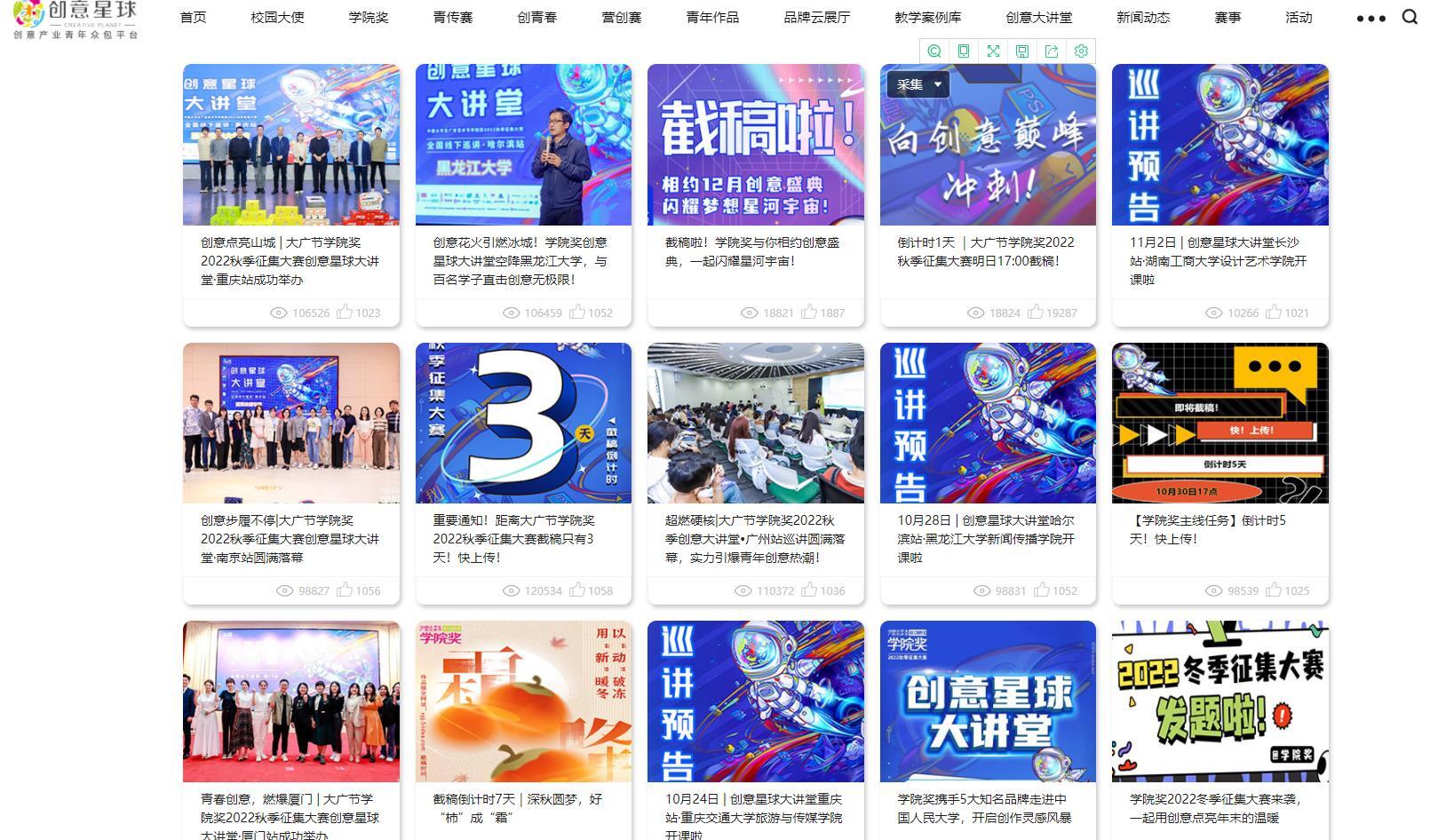Viewport: 1430px width, 840px height.
Task: Tap the settings gear in floating toolbar
Action: coord(1081,52)
